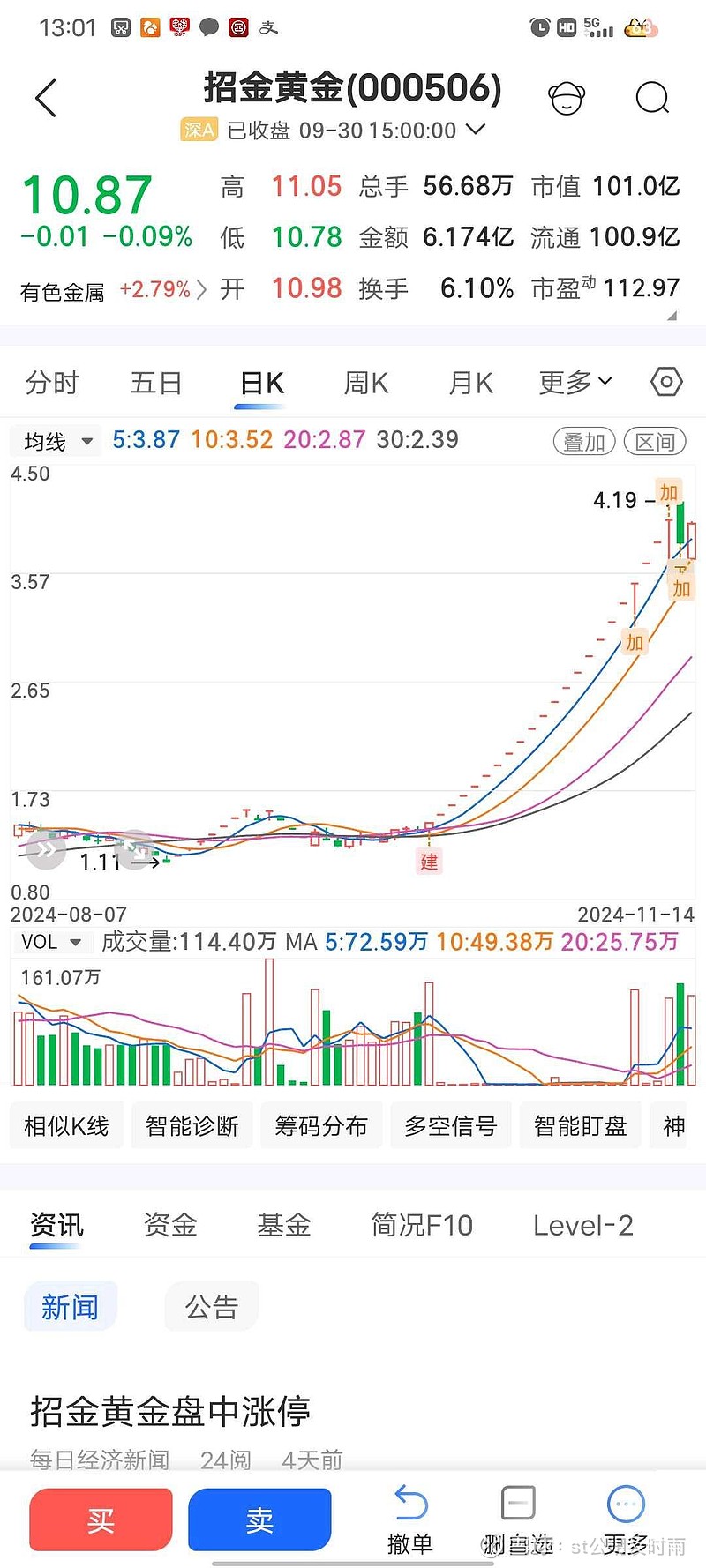Viewport: 706px width, 1568px height.
Task: Tap the red 买 buy button
Action: [x=101, y=1519]
